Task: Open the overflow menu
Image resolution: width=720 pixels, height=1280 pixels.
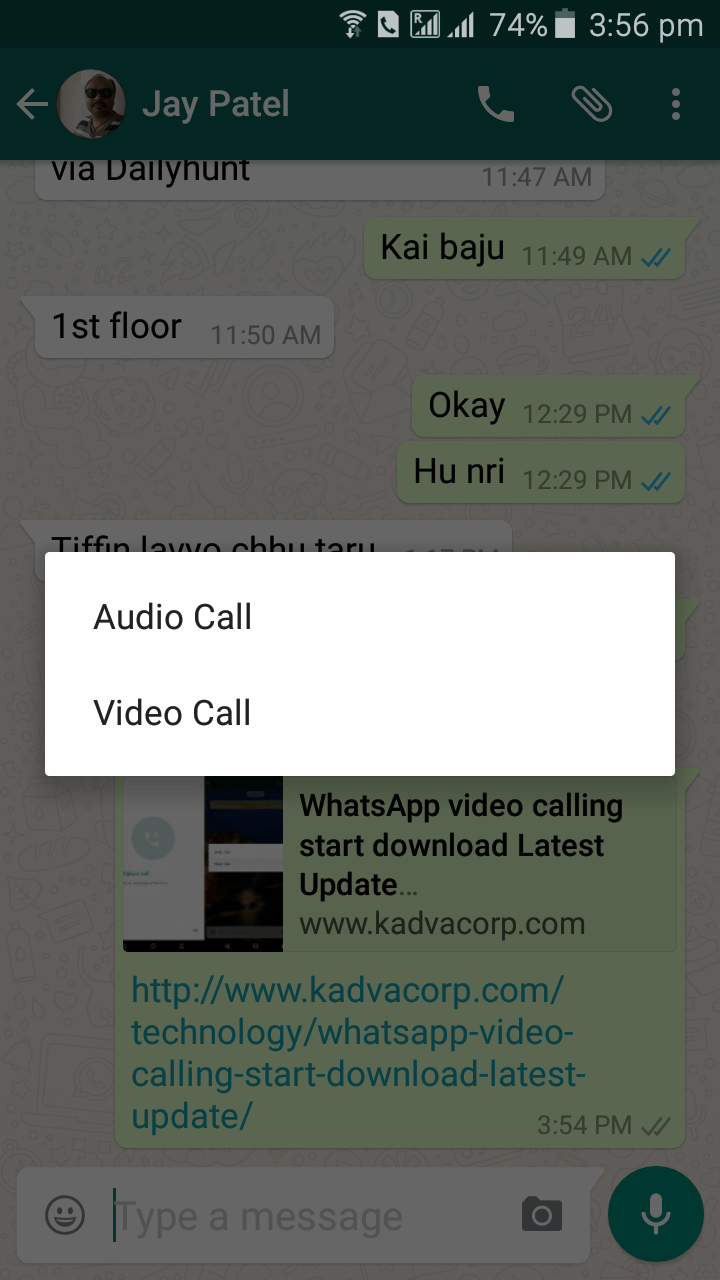Action: (x=676, y=104)
